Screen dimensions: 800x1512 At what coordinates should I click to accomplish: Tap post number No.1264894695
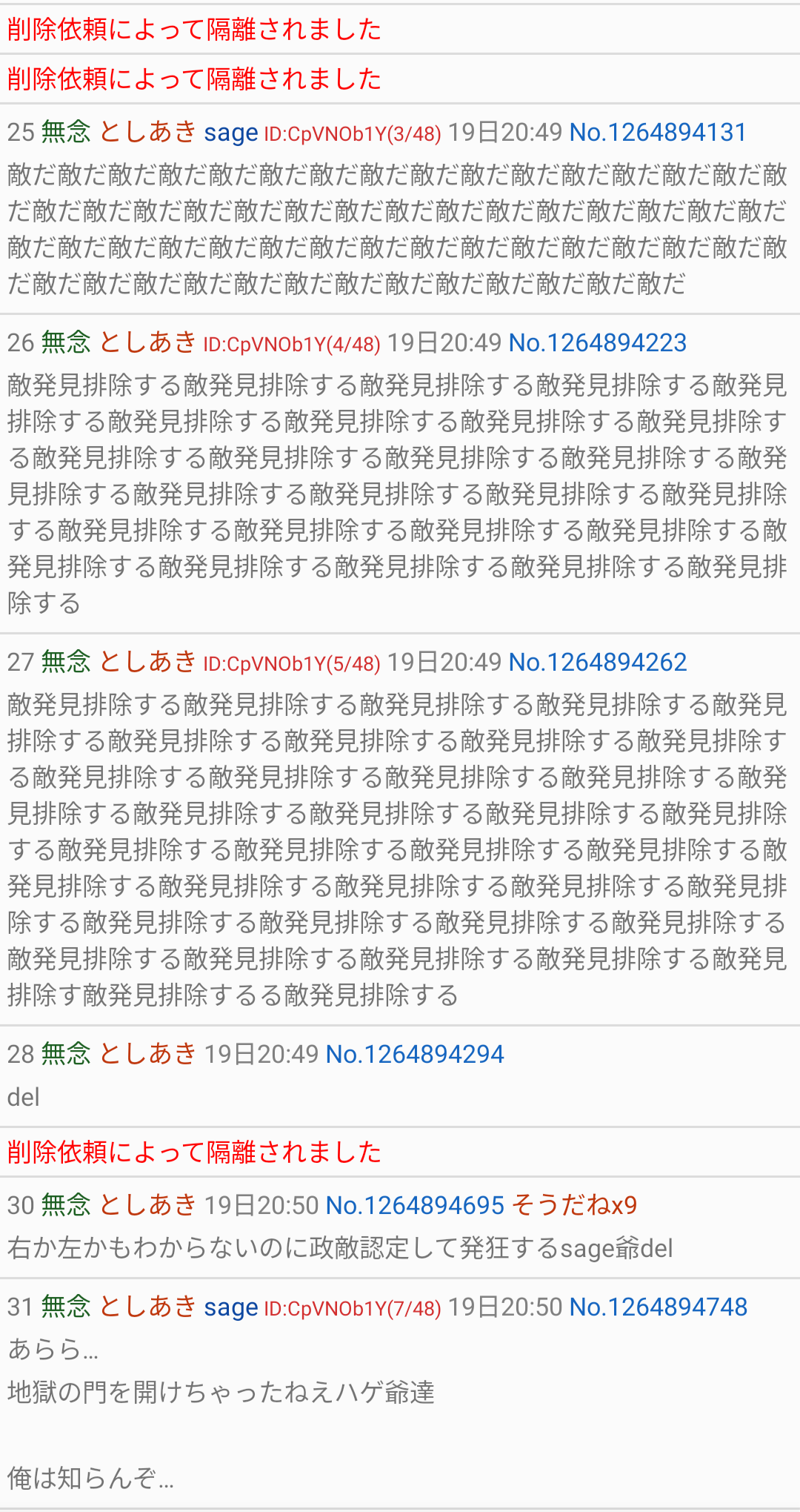point(415,1206)
